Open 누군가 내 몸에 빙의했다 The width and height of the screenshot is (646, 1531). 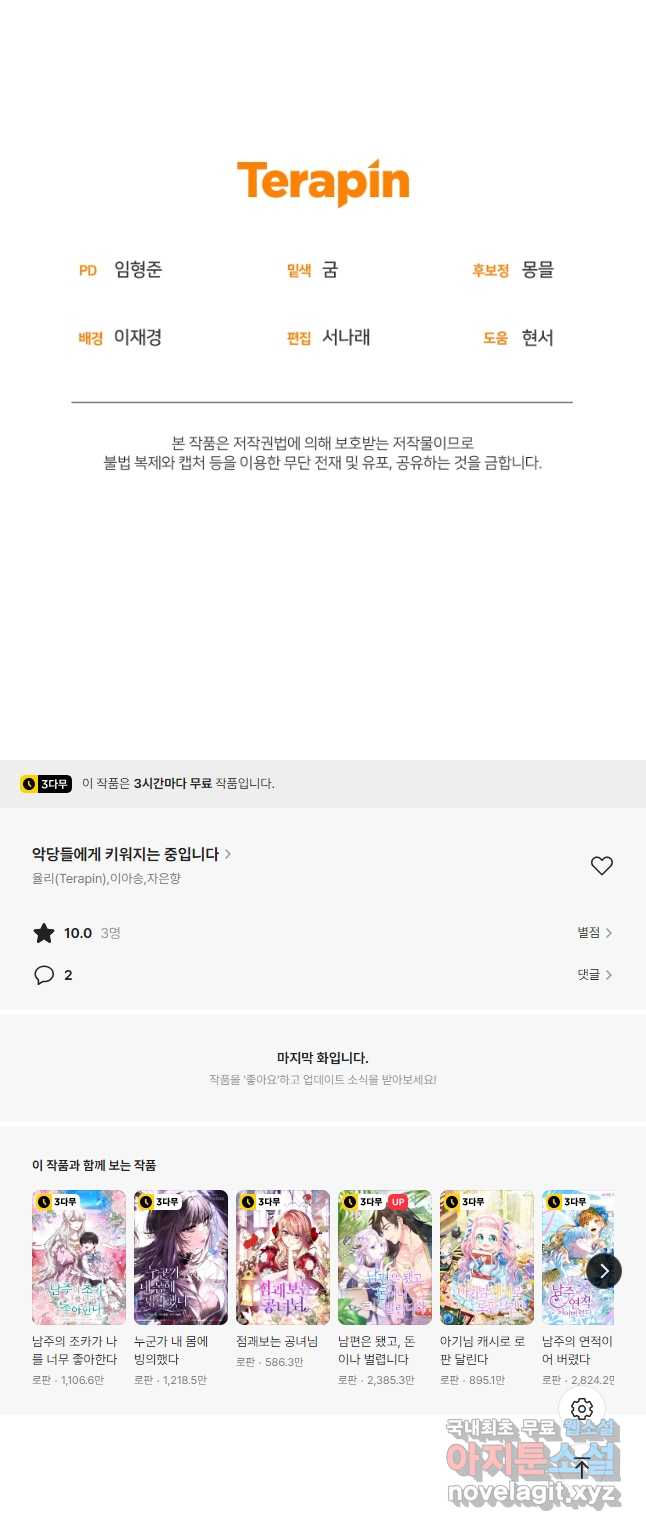181,1257
